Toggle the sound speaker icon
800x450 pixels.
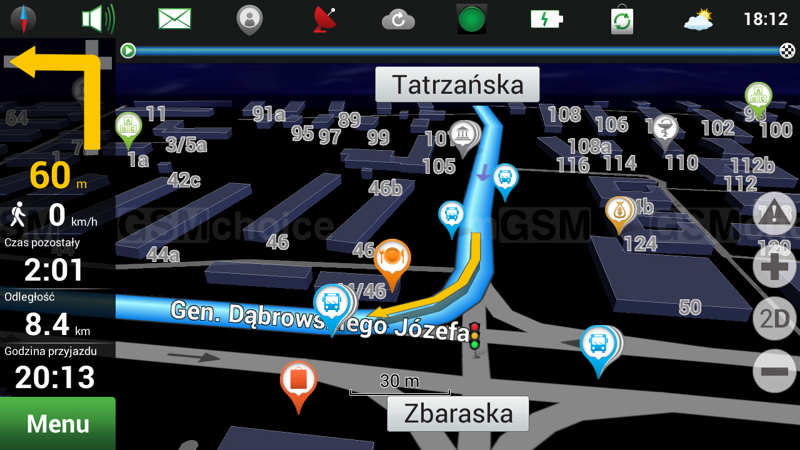[97, 19]
